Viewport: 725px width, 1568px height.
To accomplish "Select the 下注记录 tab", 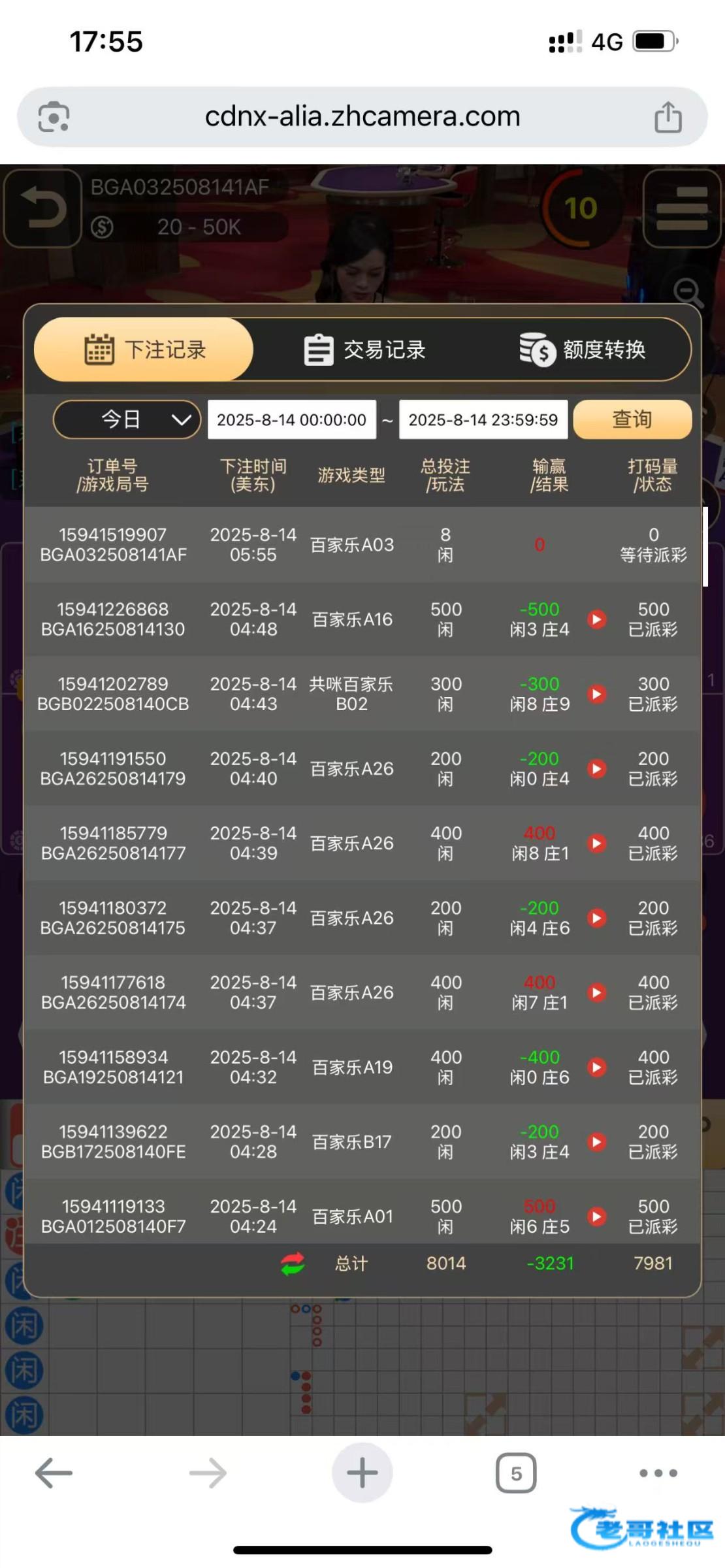I will point(144,350).
